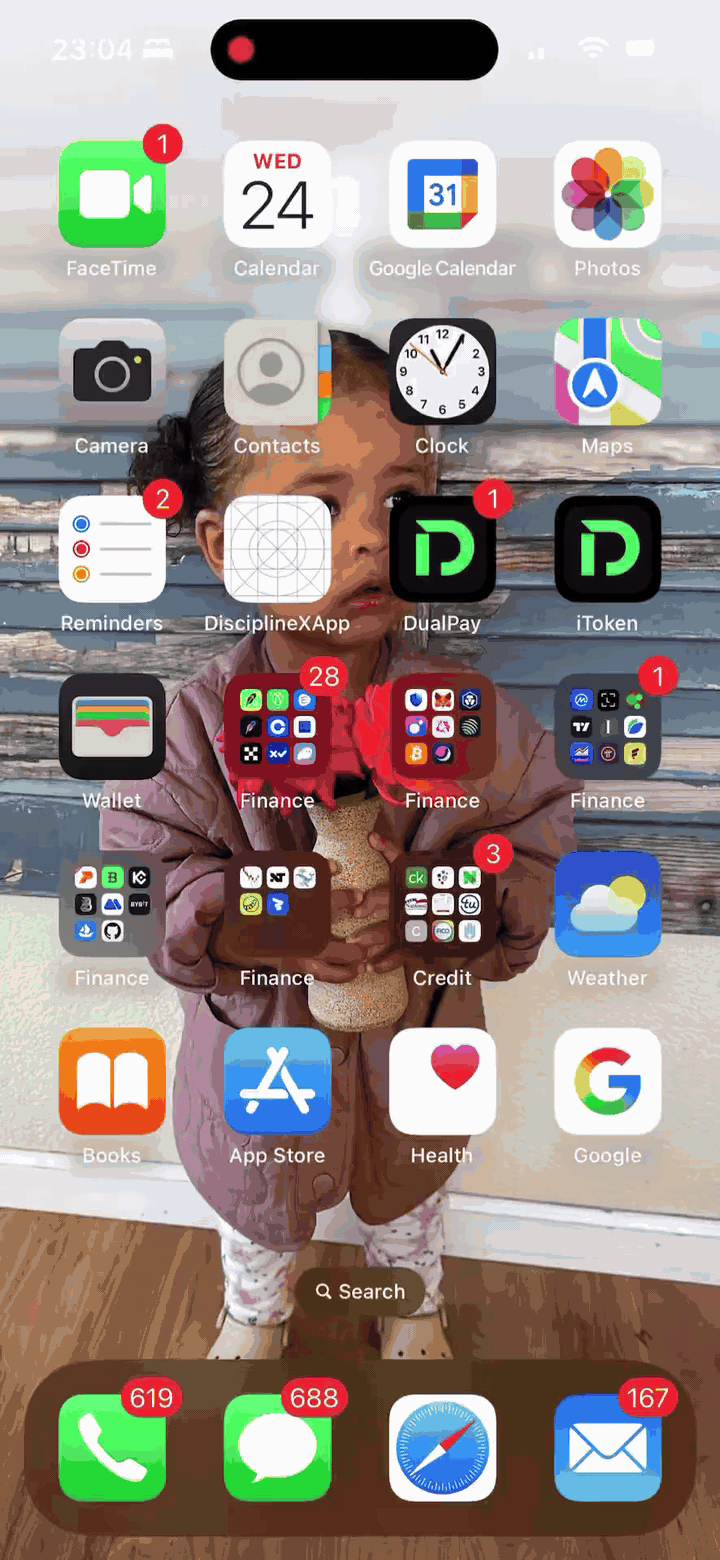The width and height of the screenshot is (720, 1560).
Task: Open the DisciplineXApp icon
Action: pos(277,549)
